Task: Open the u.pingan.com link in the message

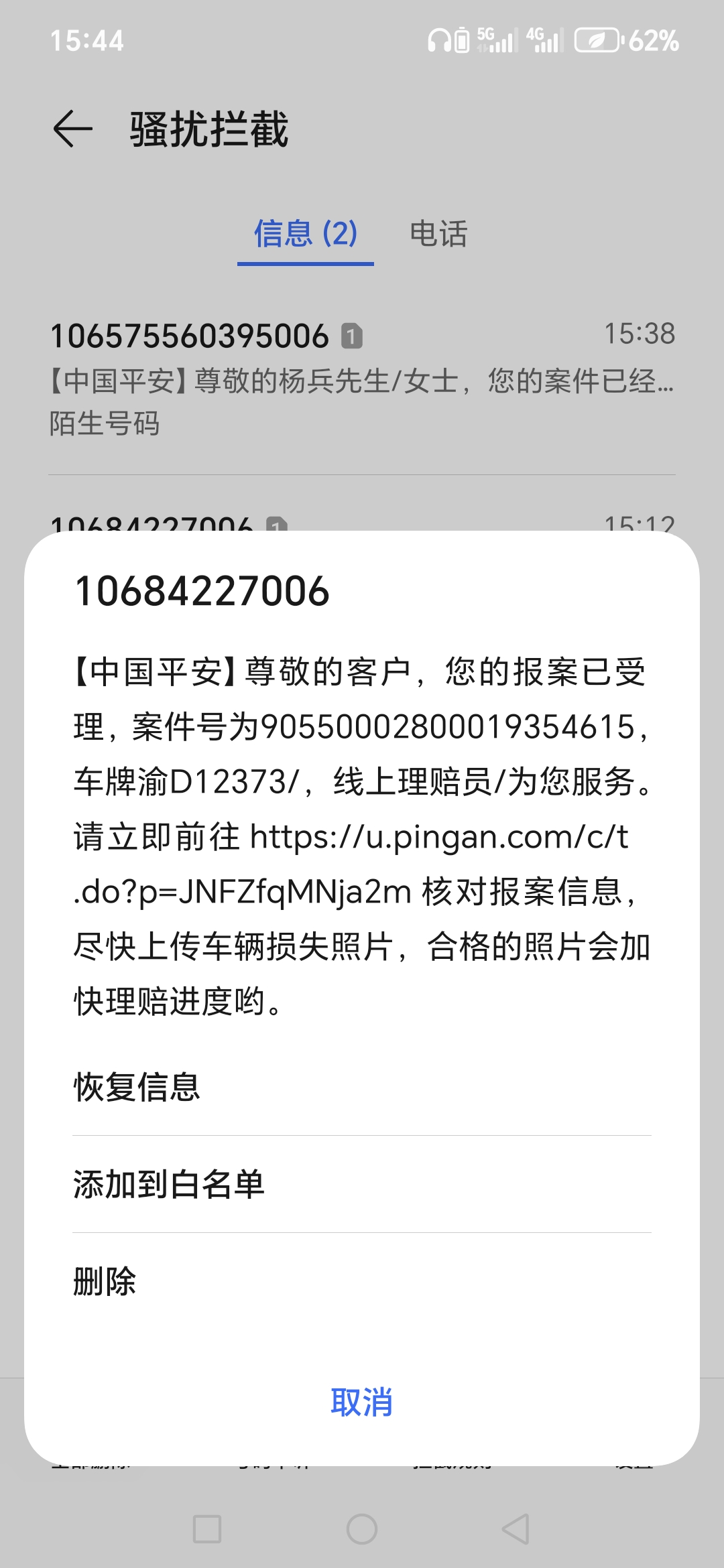Action: tap(438, 838)
